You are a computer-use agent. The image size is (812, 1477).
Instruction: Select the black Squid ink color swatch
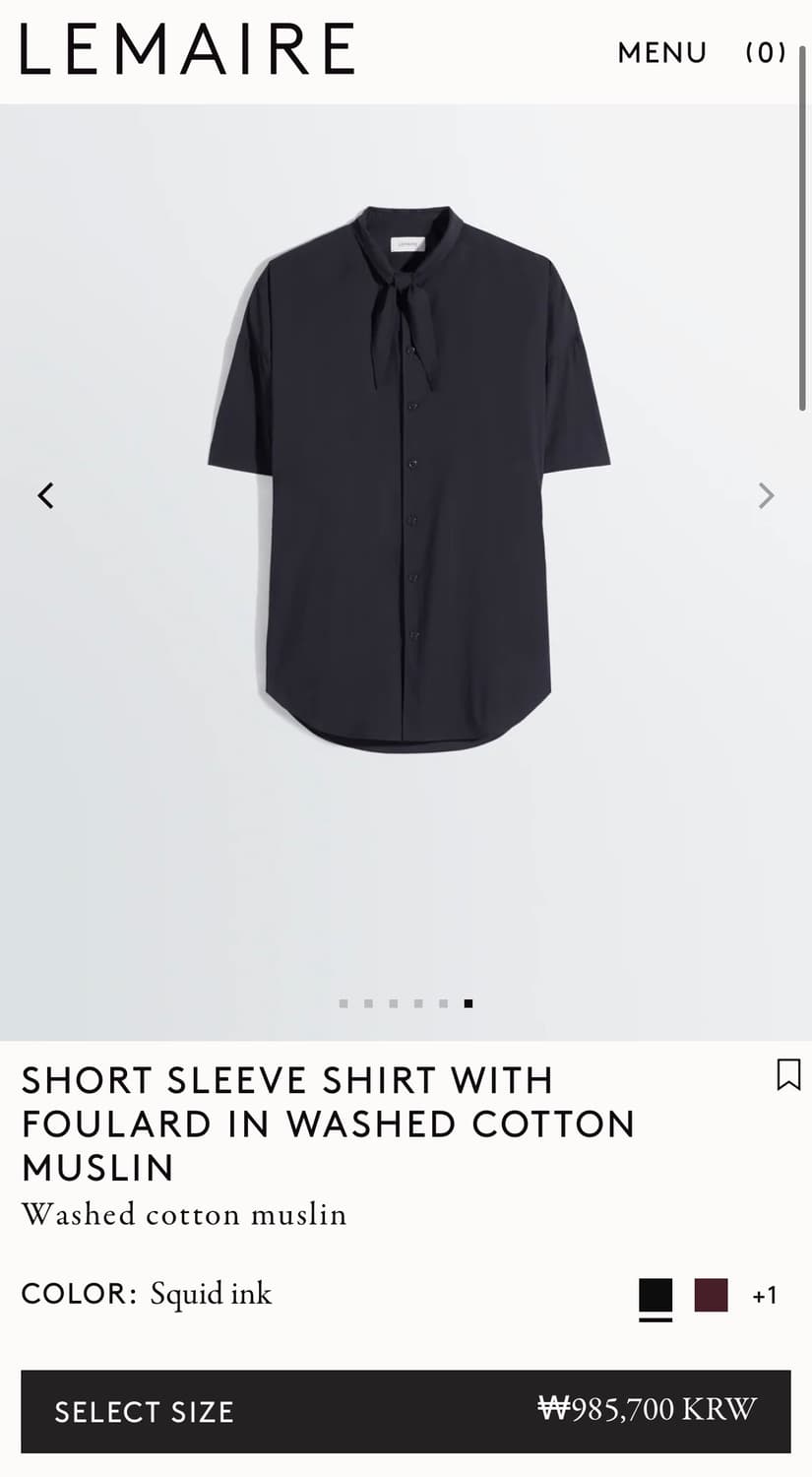click(656, 1295)
